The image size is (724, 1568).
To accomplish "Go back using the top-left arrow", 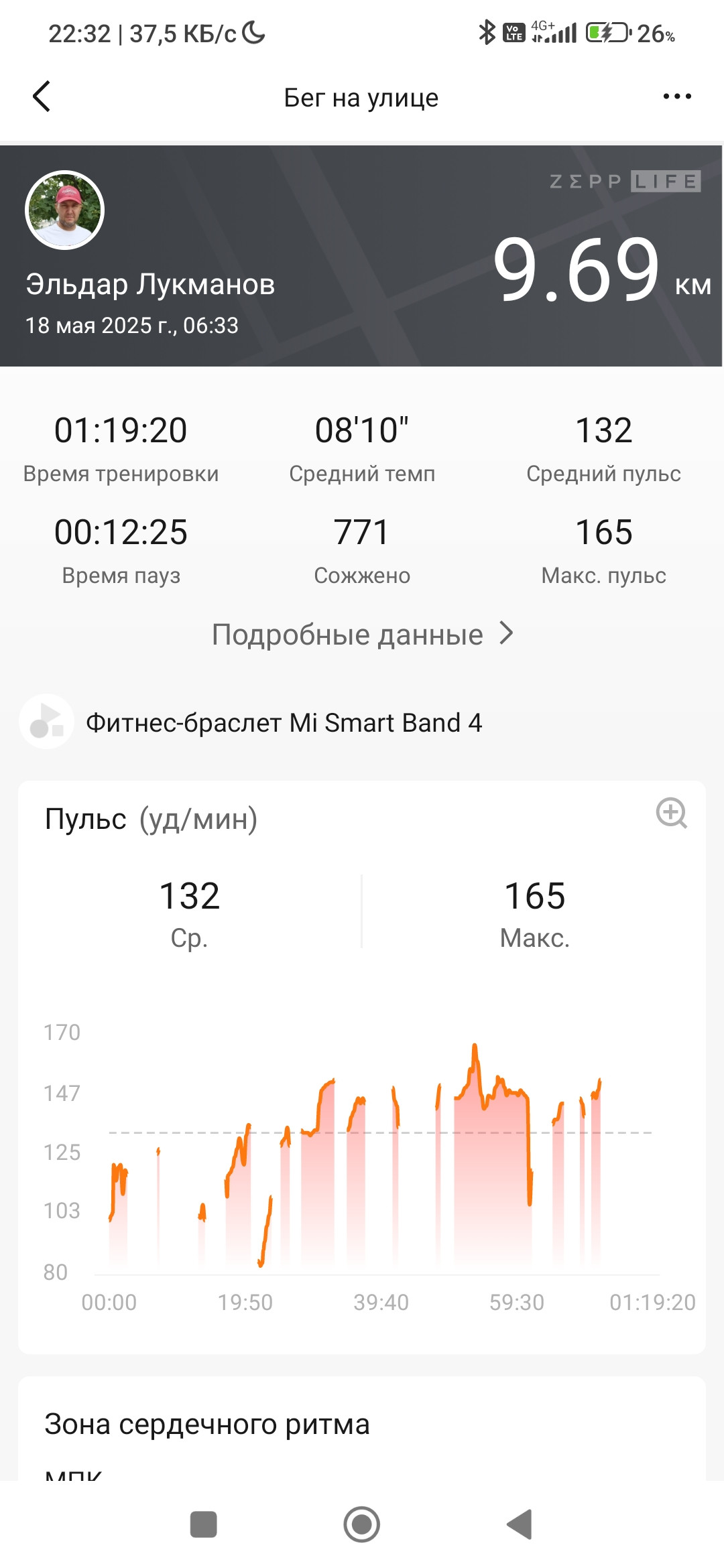I will (x=42, y=96).
